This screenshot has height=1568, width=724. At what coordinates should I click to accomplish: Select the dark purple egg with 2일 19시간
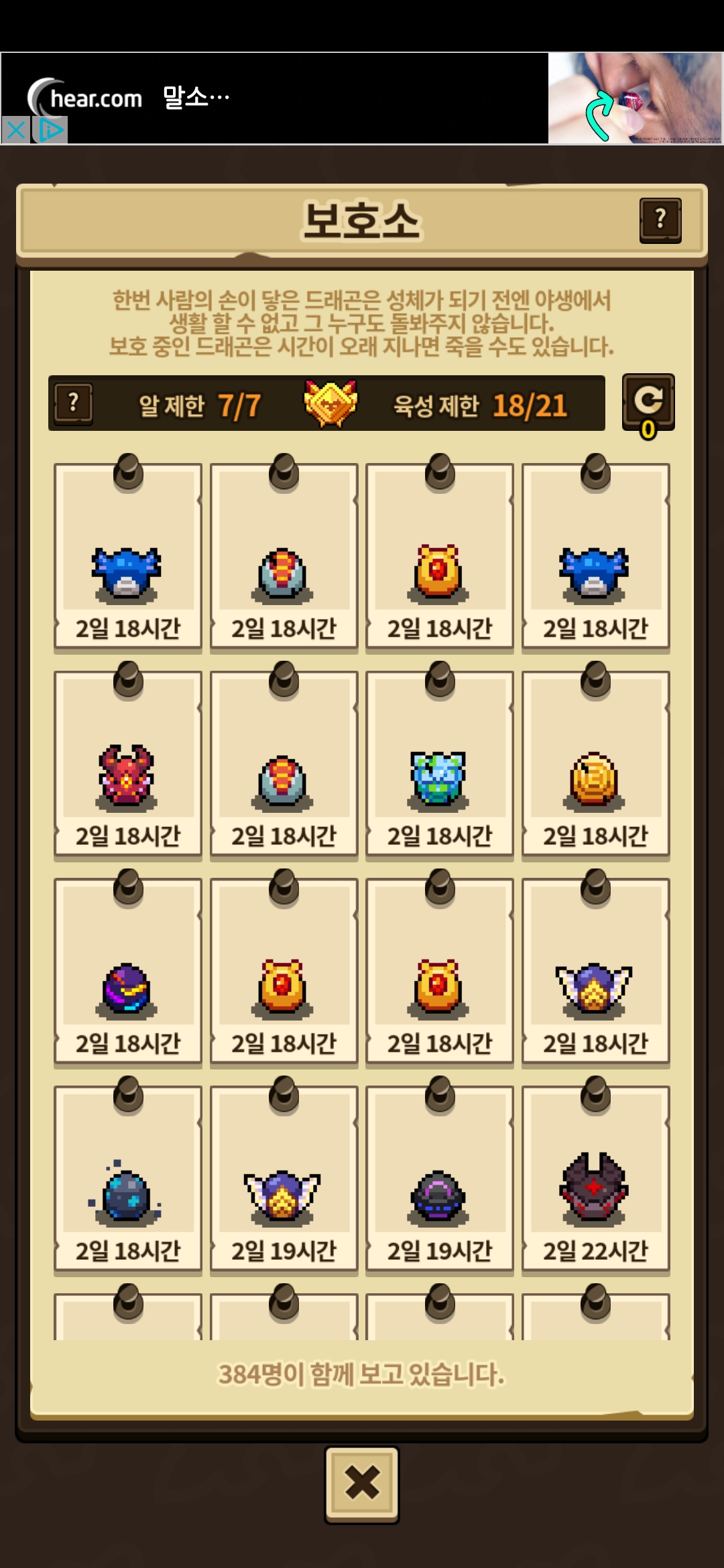[x=439, y=1179]
